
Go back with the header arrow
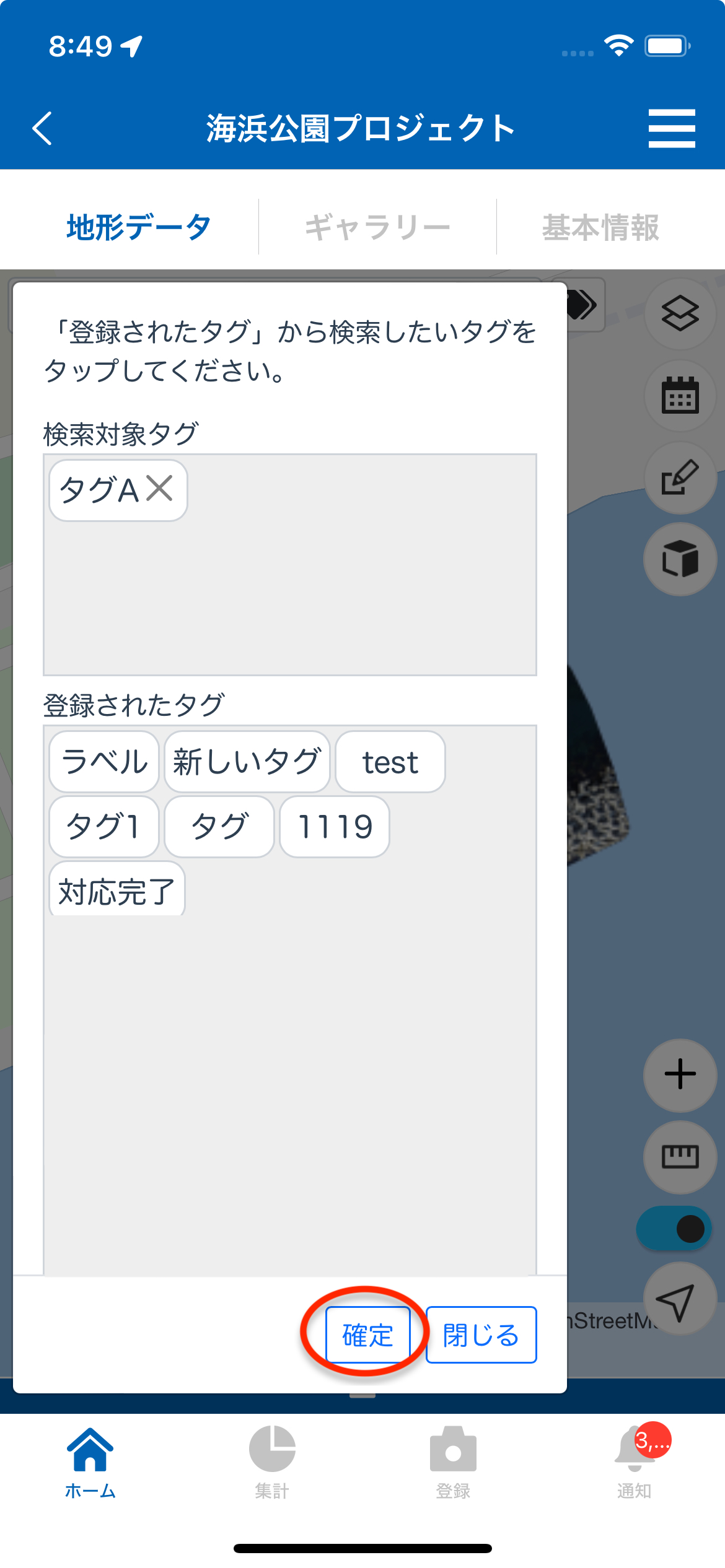point(42,128)
